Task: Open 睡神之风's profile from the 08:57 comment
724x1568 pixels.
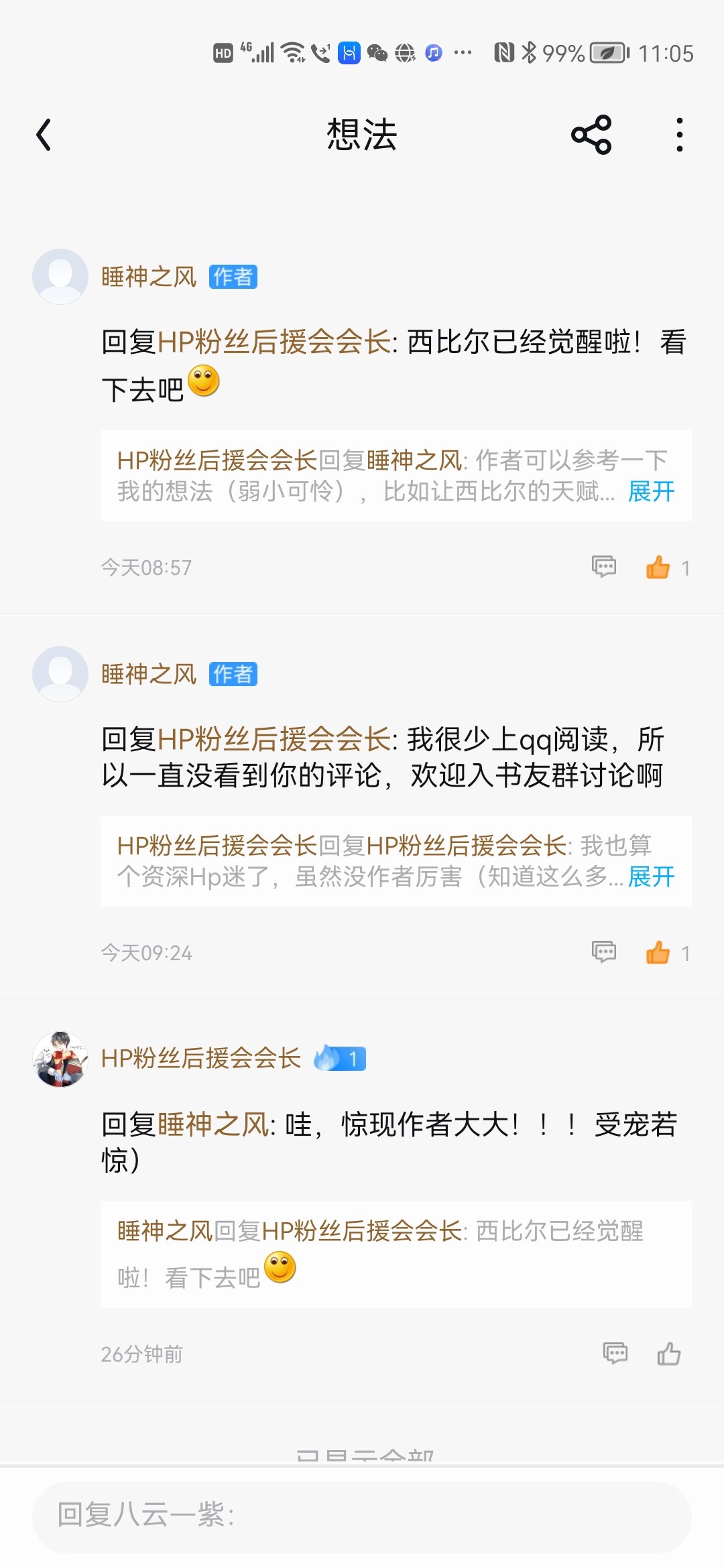Action: tap(60, 277)
